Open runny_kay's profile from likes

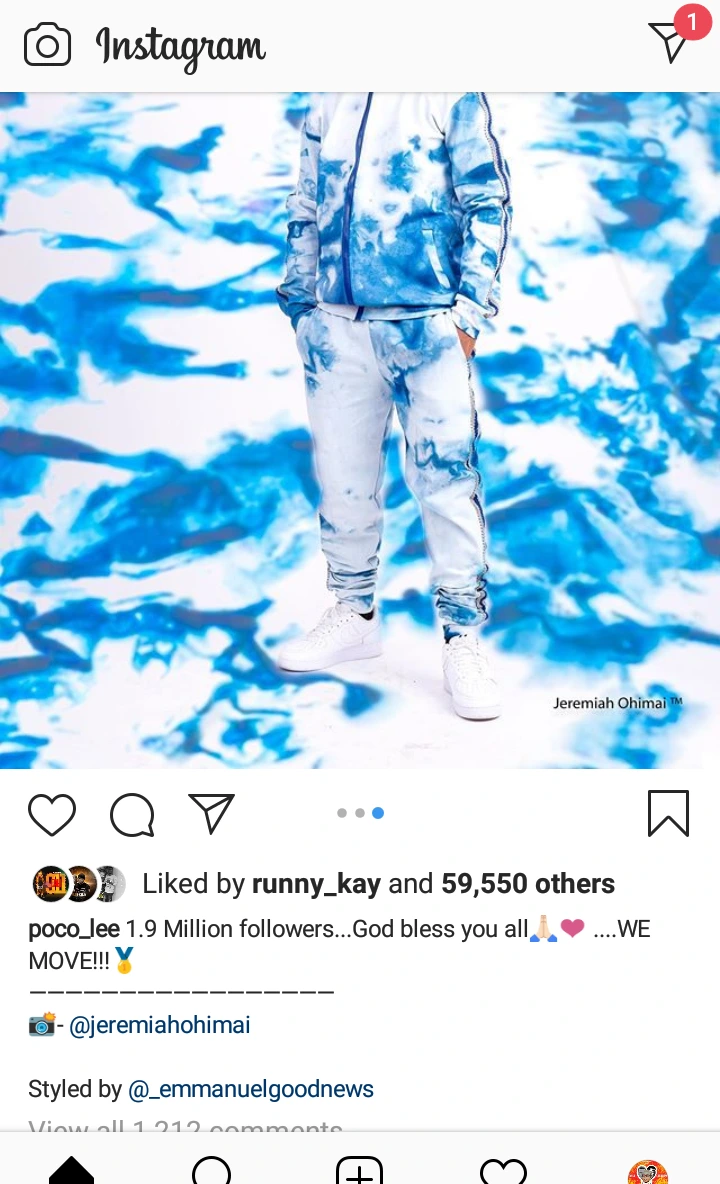315,883
